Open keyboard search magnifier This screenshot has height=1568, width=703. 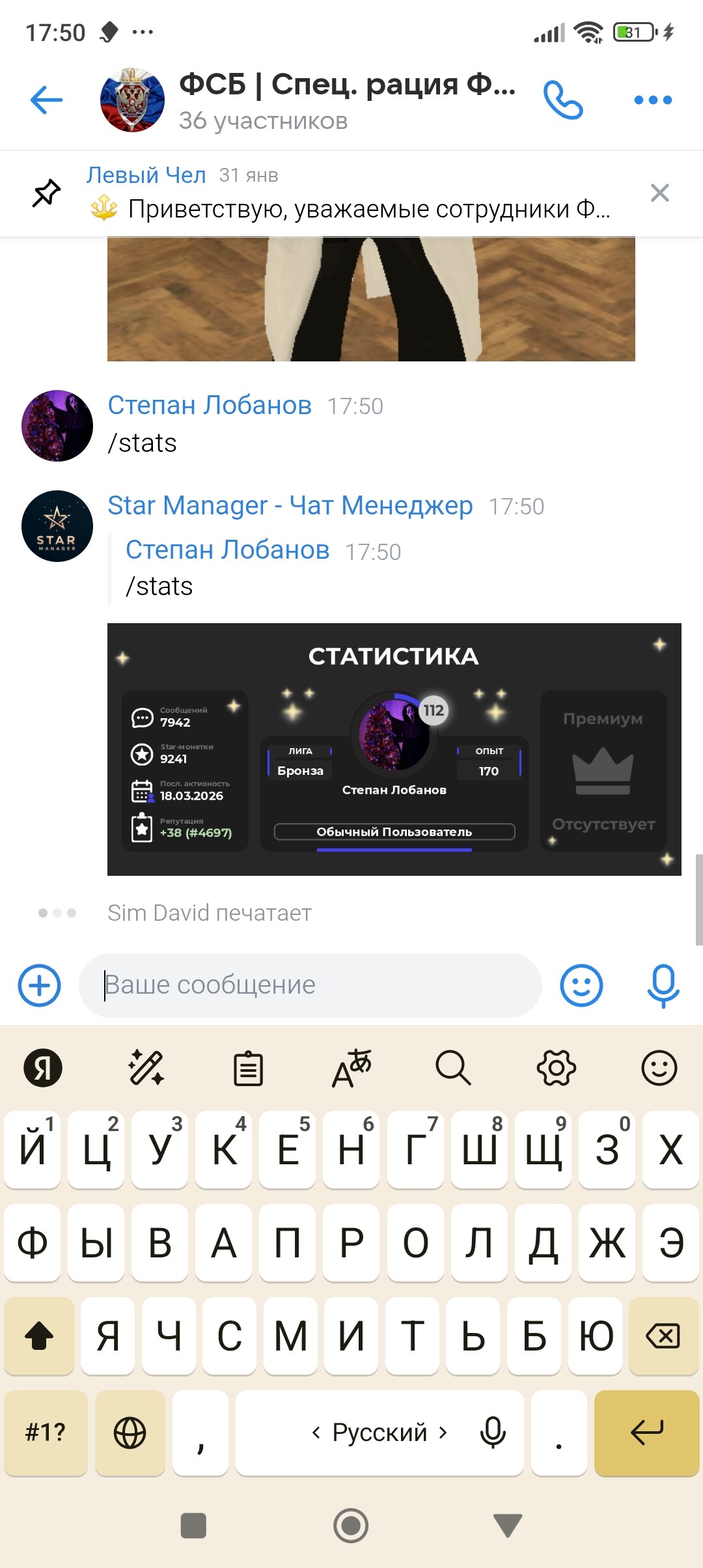tap(453, 1068)
